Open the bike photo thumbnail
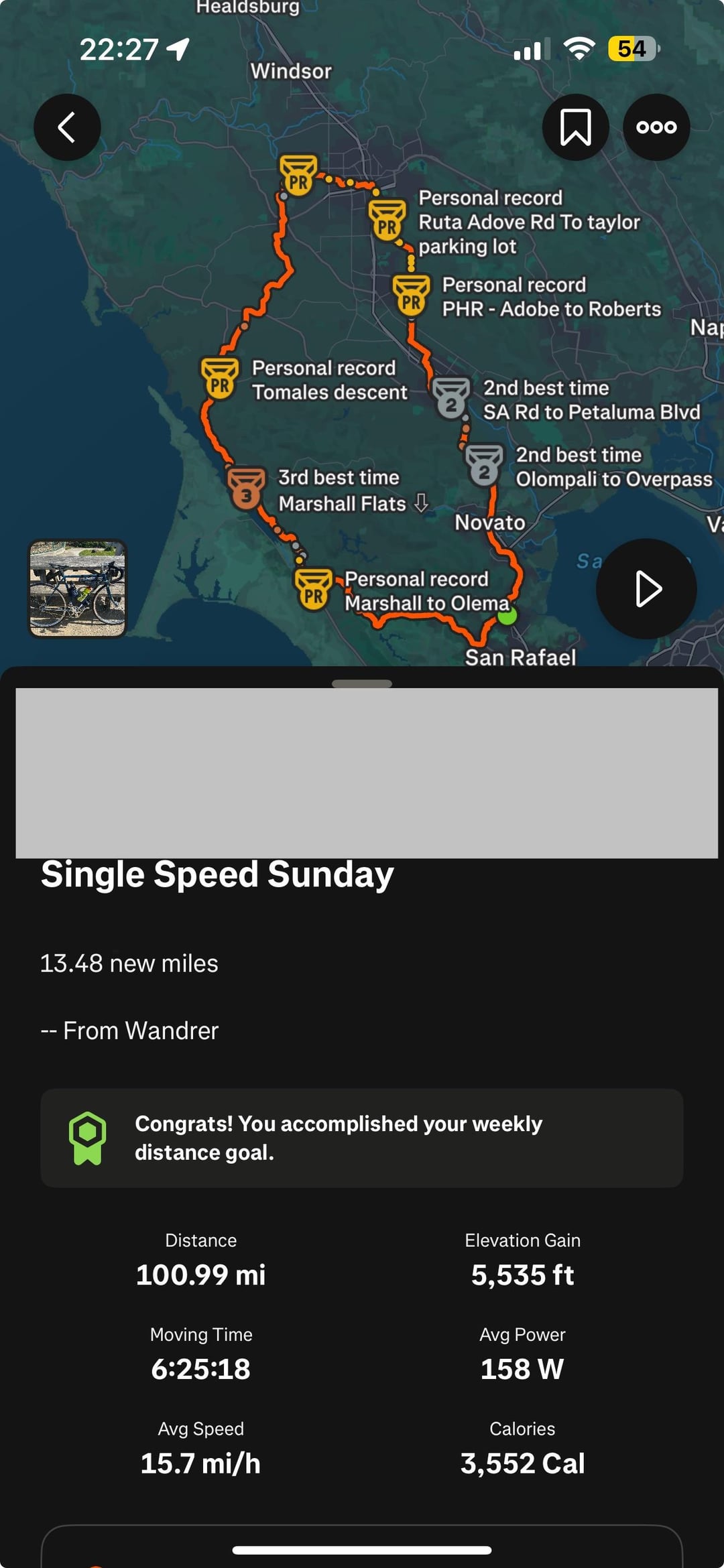The height and width of the screenshot is (1568, 724). pos(77,589)
